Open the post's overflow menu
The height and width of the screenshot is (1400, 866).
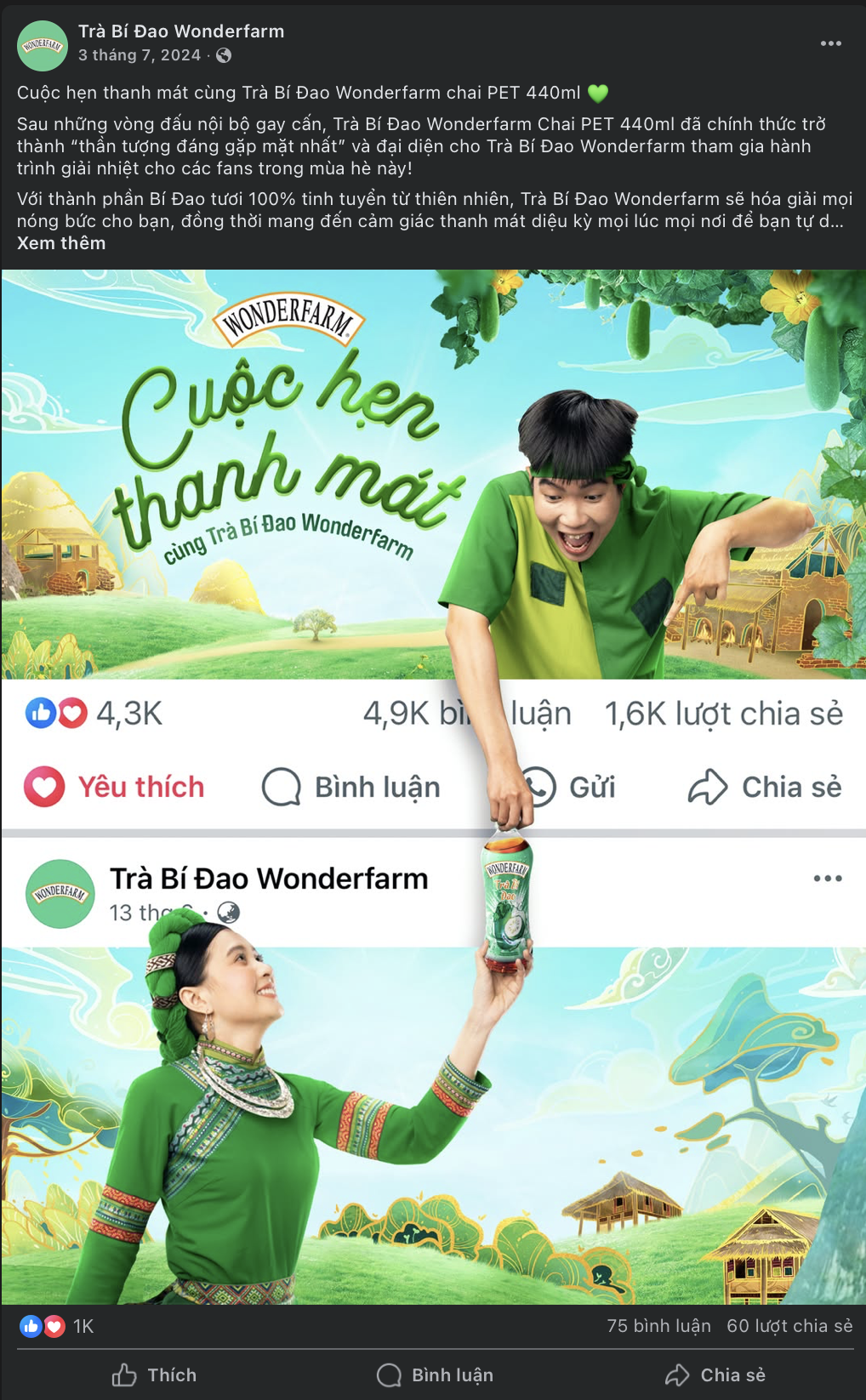[830, 43]
